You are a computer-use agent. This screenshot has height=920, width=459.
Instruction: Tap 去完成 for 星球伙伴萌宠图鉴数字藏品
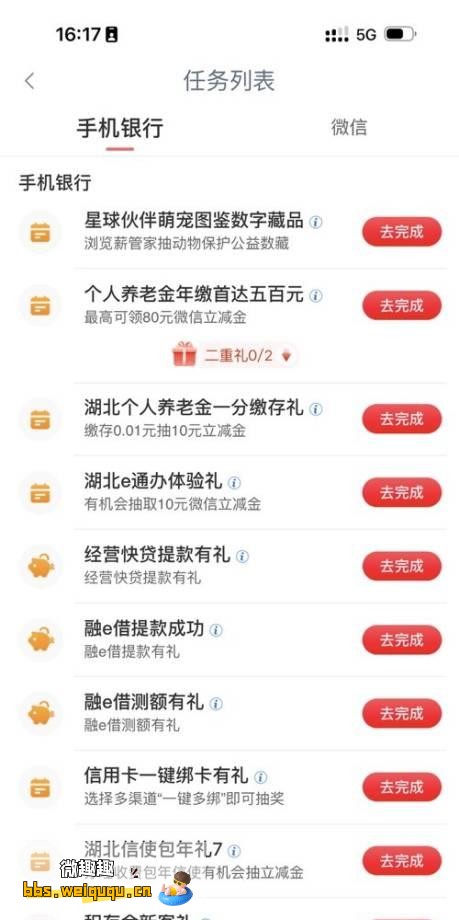tap(401, 232)
